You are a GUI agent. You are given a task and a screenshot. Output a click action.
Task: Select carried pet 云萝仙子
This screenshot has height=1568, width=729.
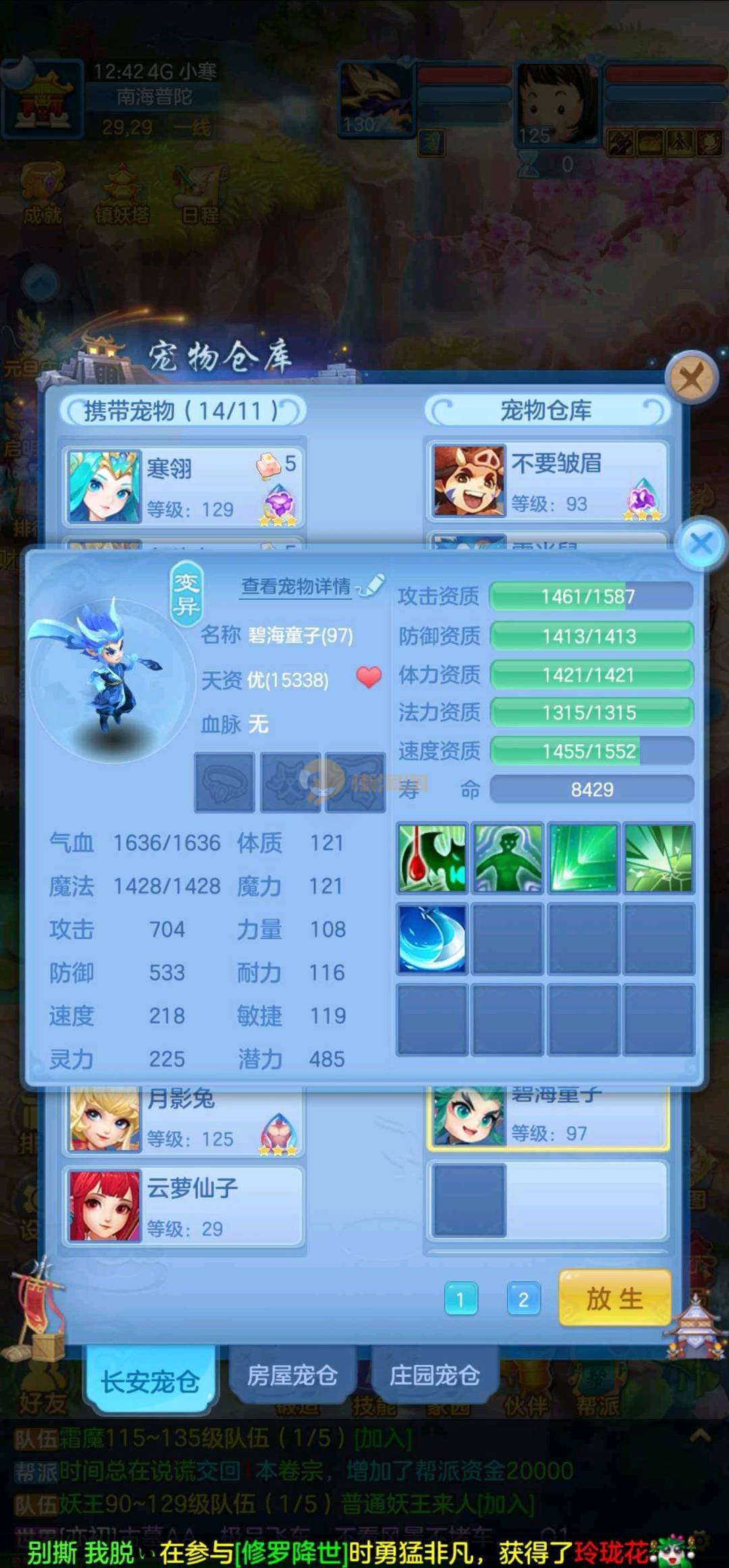[x=184, y=1206]
